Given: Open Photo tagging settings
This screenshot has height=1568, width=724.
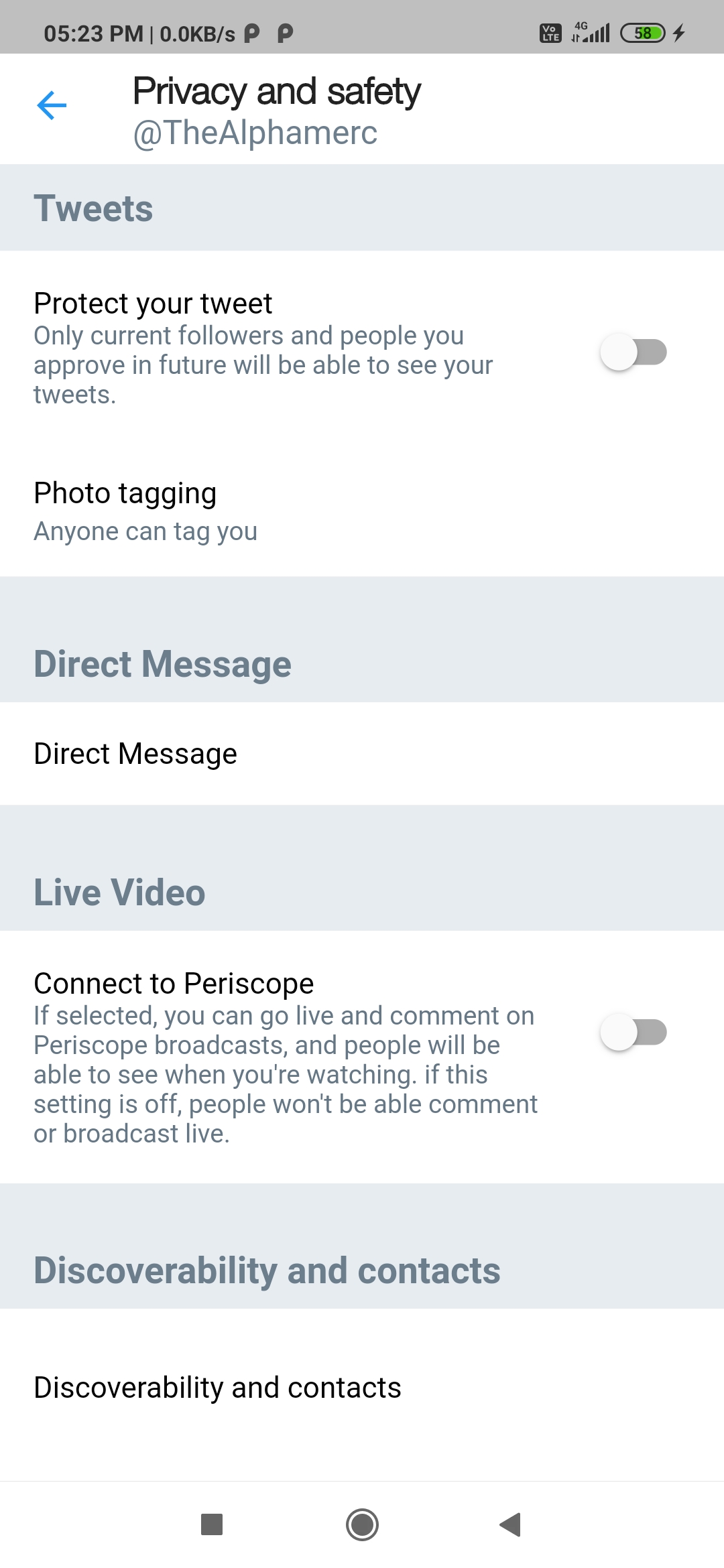Looking at the screenshot, I should tap(362, 511).
